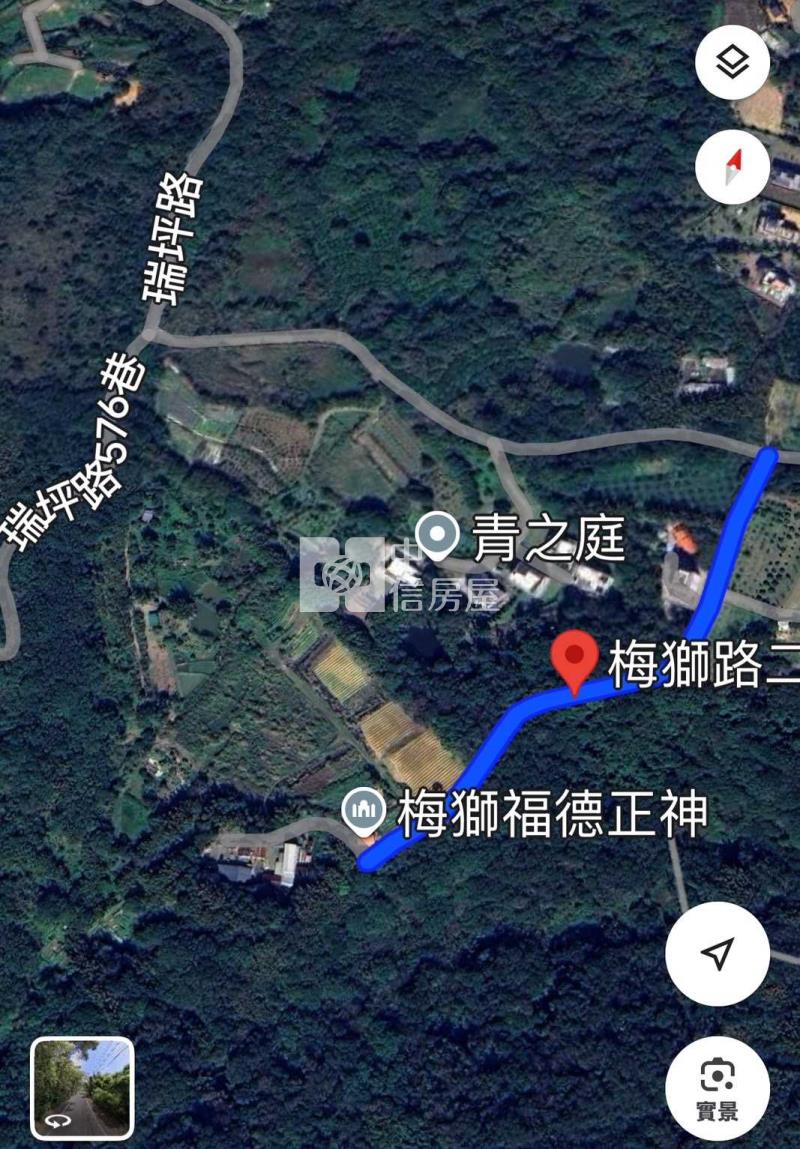This screenshot has height=1149, width=800.
Task: Open the Street View preview thumbnail
Action: coord(82,1088)
